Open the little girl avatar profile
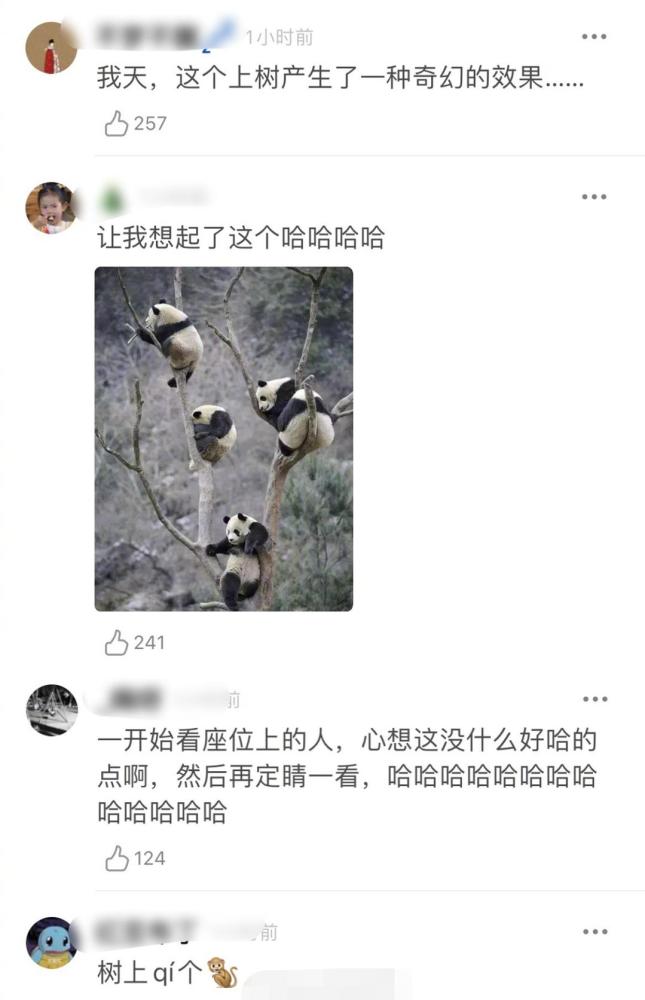The height and width of the screenshot is (1000, 645). [x=51, y=208]
